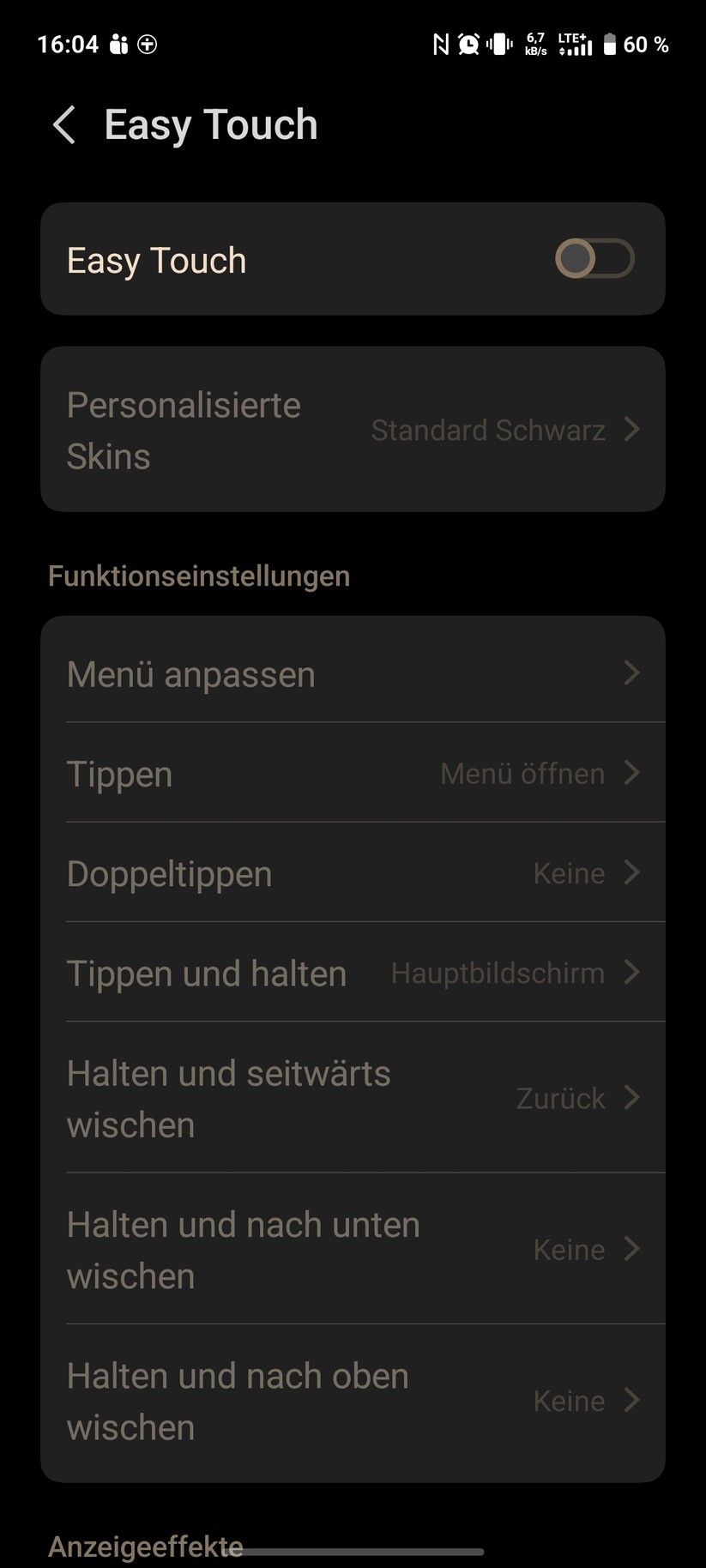Tap the Easy Touch toggle control
Image resolution: width=706 pixels, height=1568 pixels.
[594, 258]
